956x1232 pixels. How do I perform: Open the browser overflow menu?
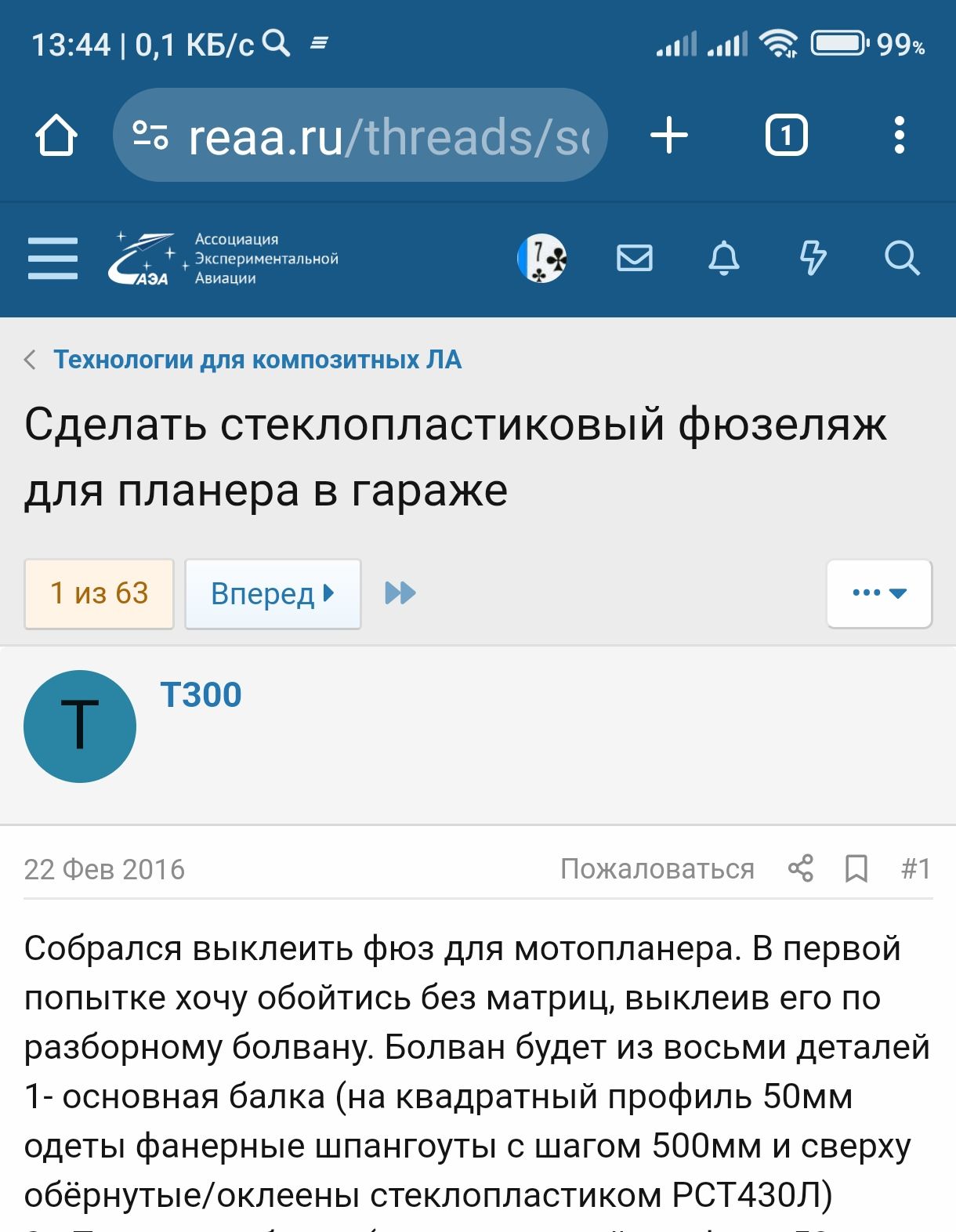tap(899, 136)
